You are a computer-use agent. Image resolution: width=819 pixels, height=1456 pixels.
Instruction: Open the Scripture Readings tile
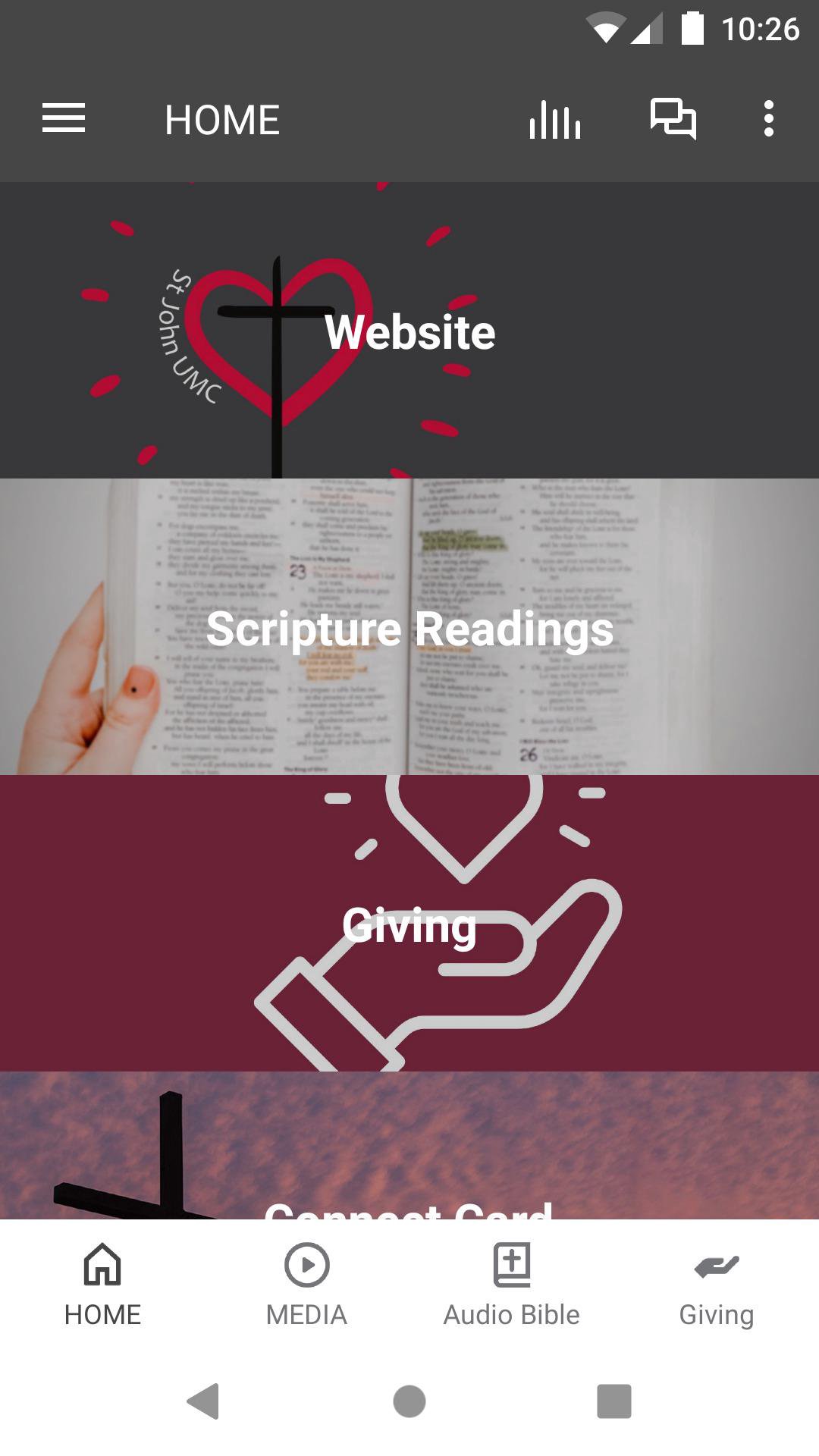[409, 627]
